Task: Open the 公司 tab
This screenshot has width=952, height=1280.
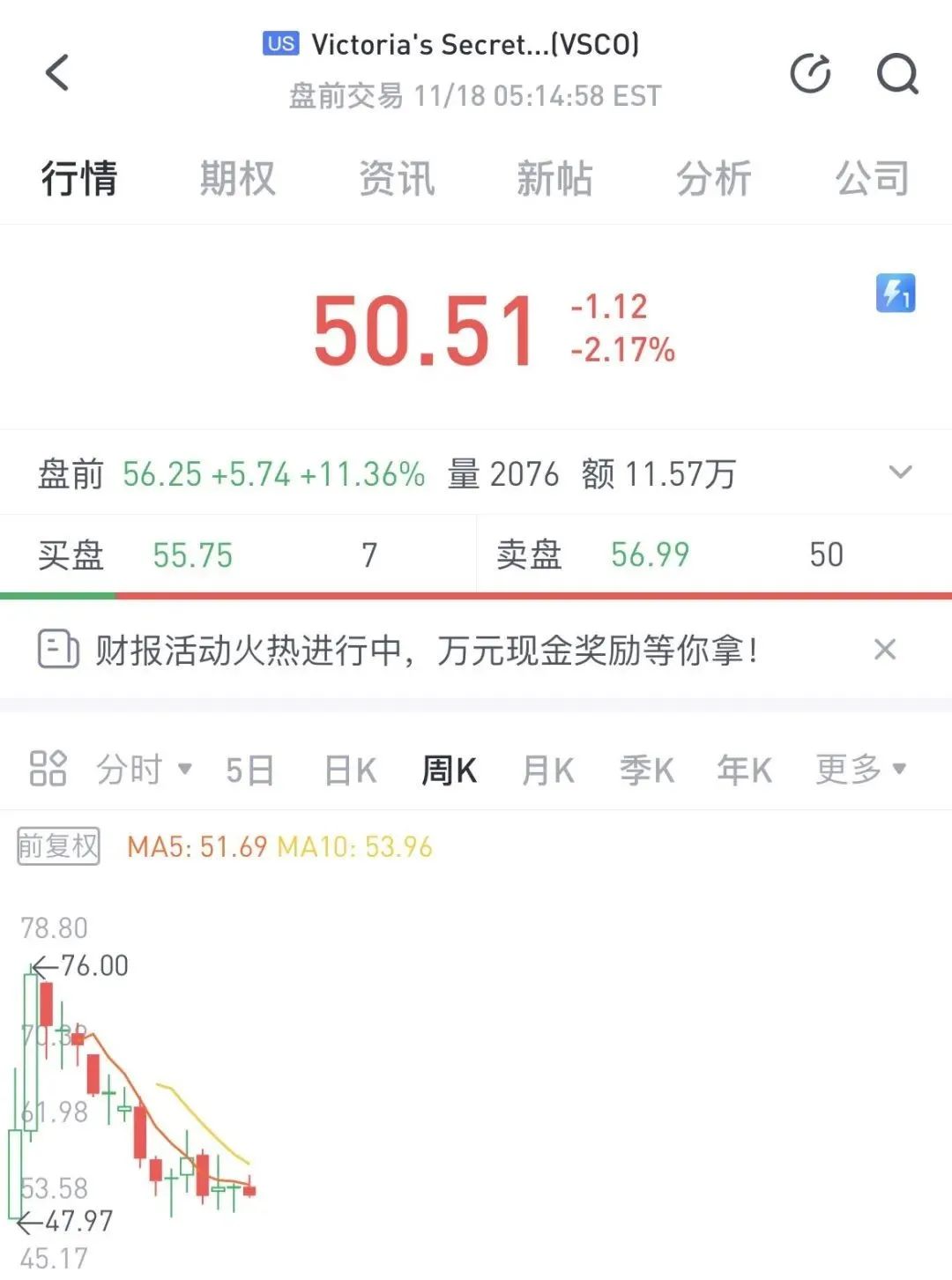Action: pos(872,178)
